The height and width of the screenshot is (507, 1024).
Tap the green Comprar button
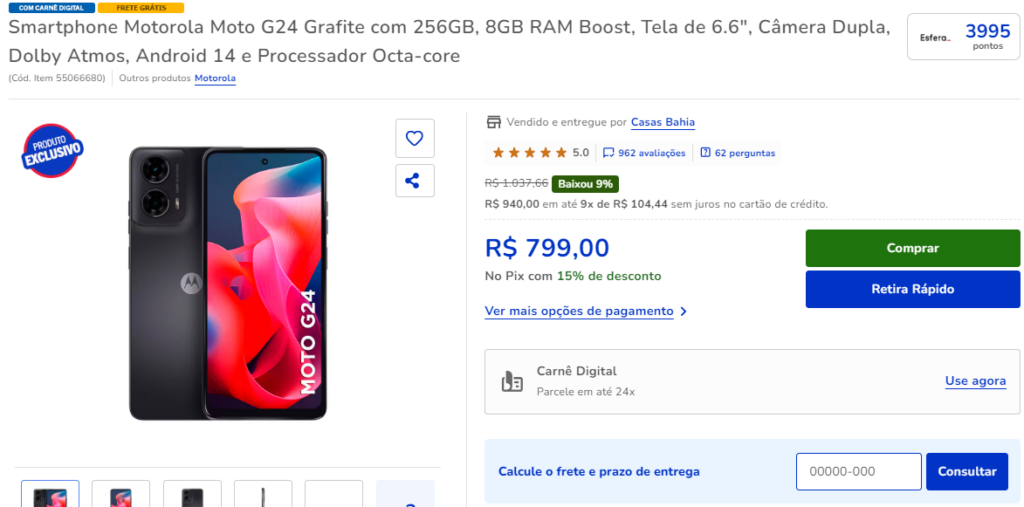click(912, 248)
